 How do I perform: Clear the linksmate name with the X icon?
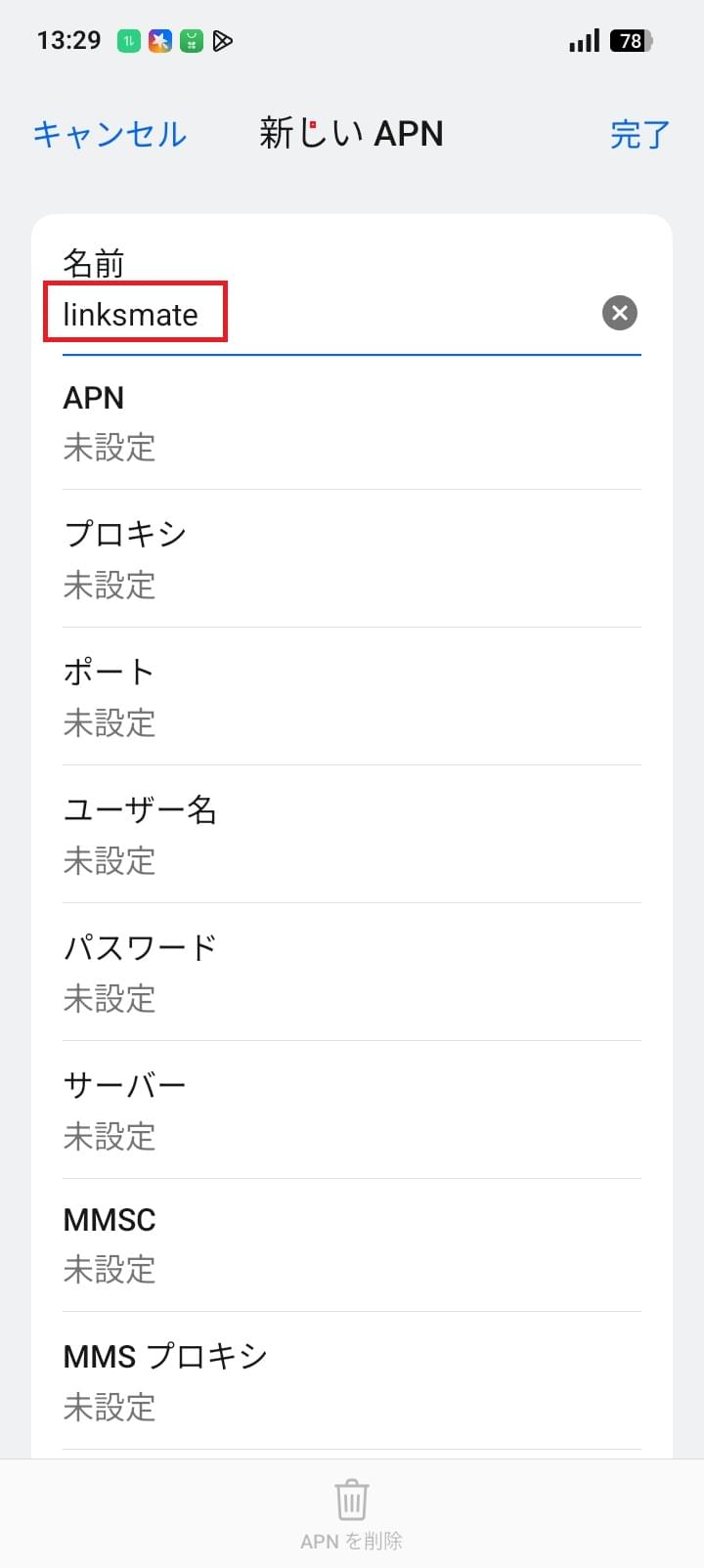(619, 313)
